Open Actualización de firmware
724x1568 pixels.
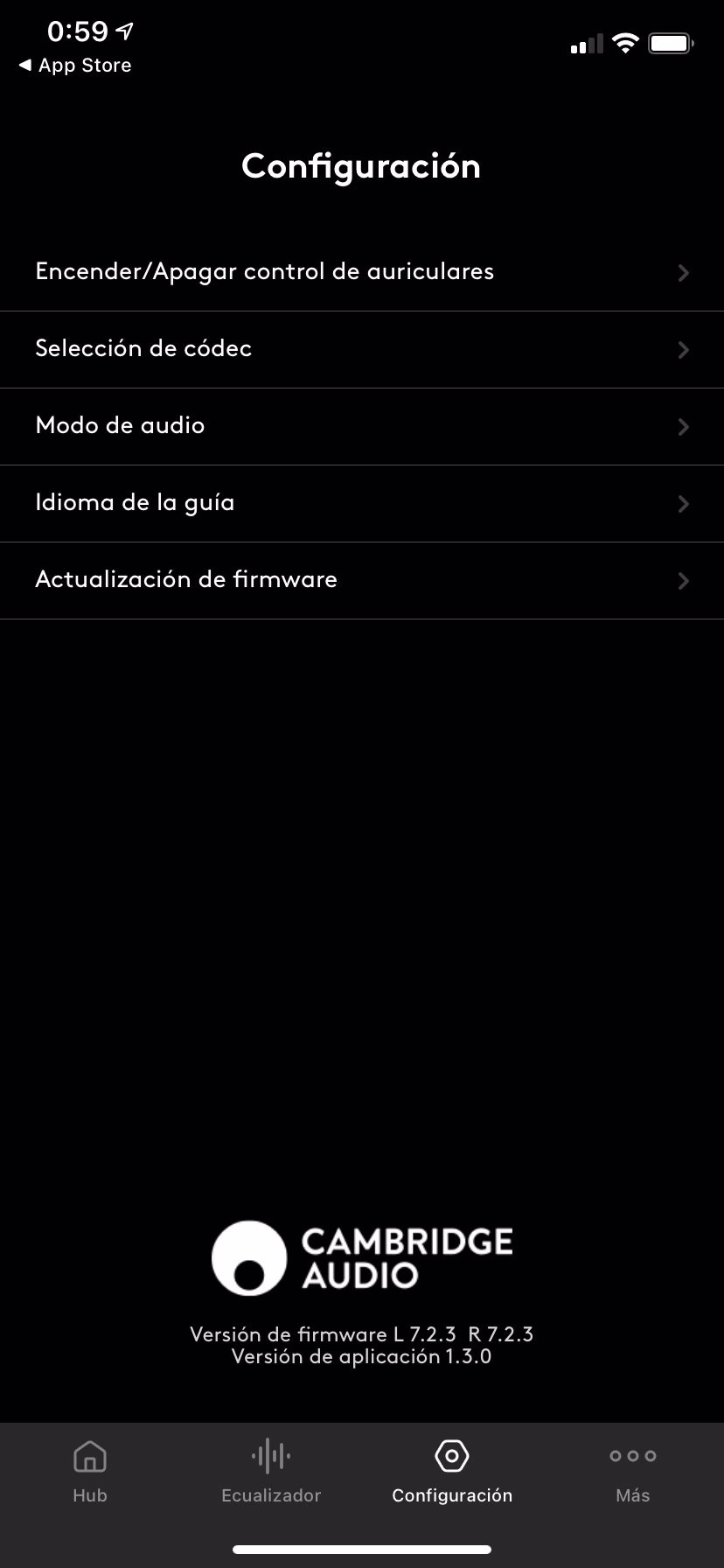362,580
